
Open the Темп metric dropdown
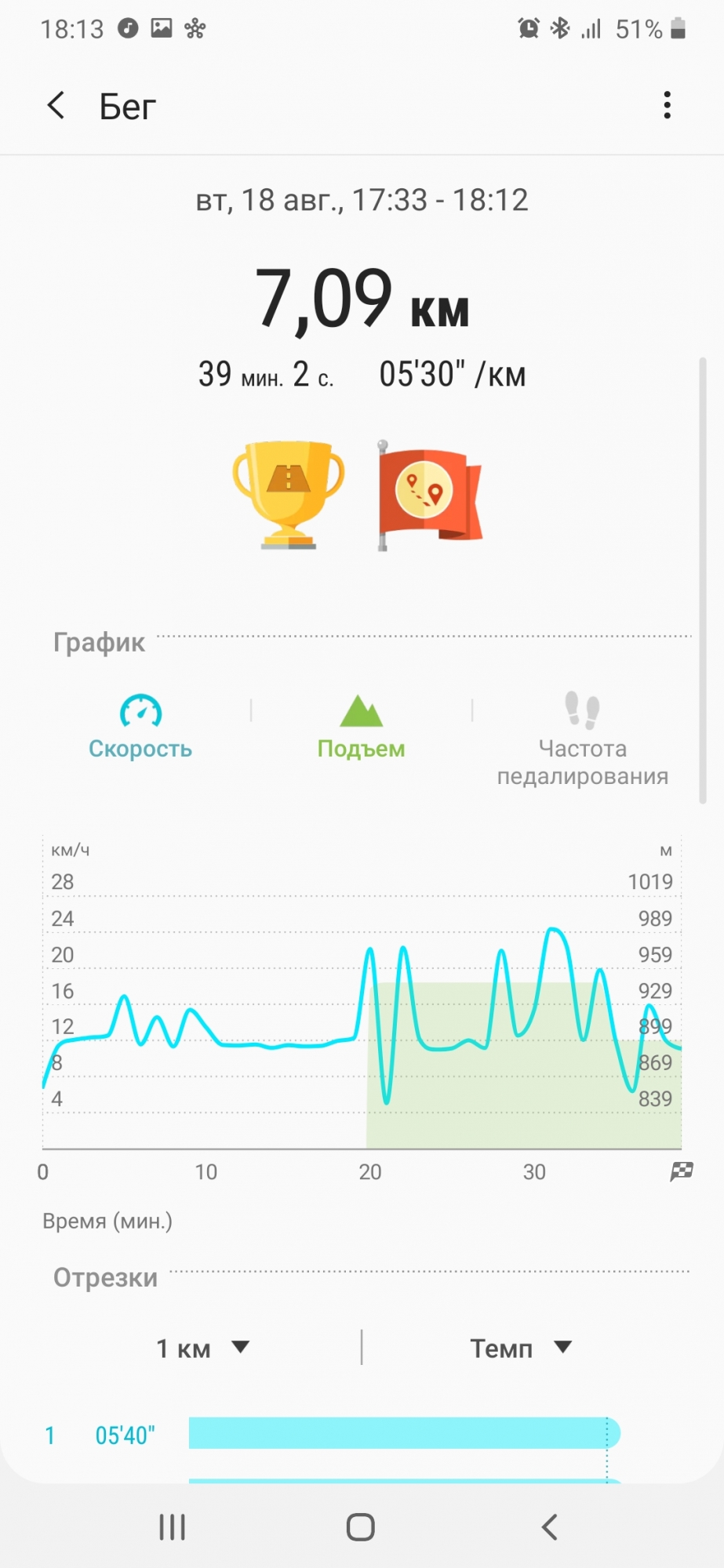pyautogui.click(x=520, y=1348)
